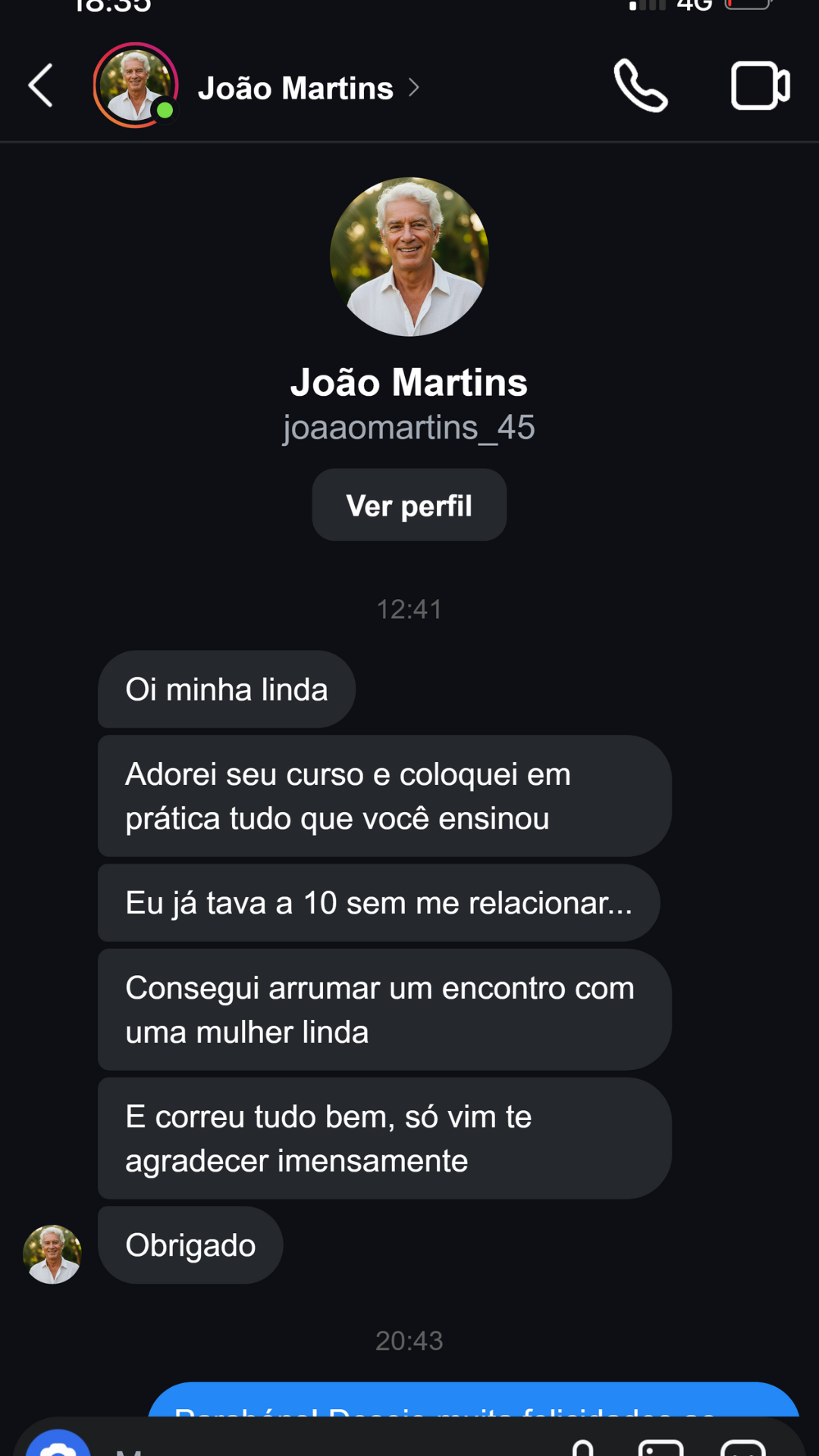
Task: Start a voice call with João Martins
Action: [x=641, y=86]
